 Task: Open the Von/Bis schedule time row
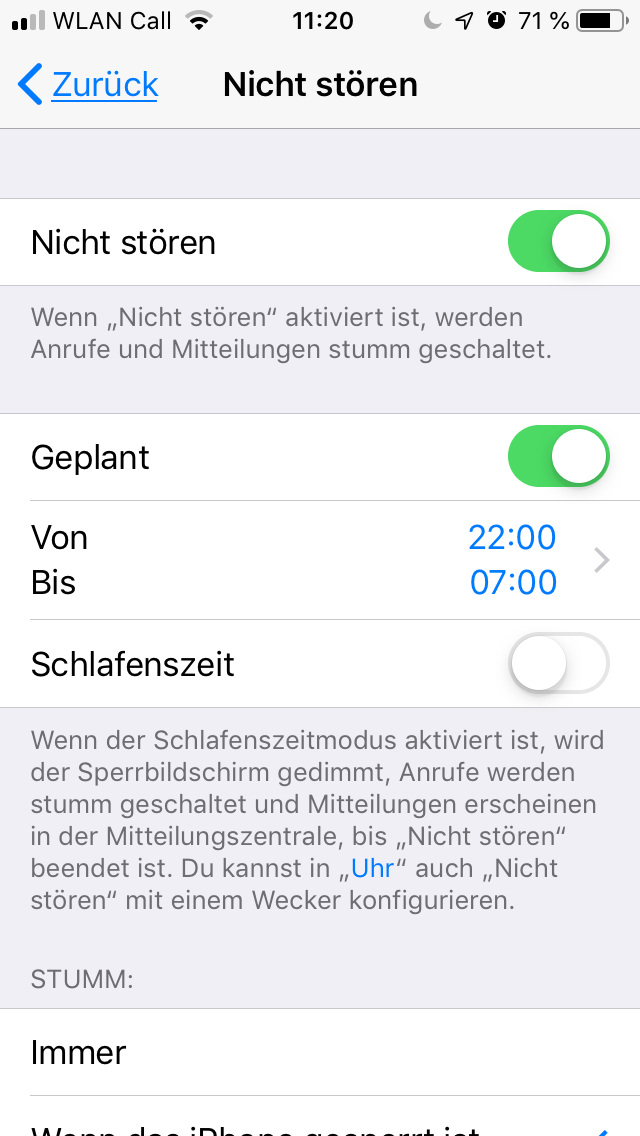[x=320, y=560]
